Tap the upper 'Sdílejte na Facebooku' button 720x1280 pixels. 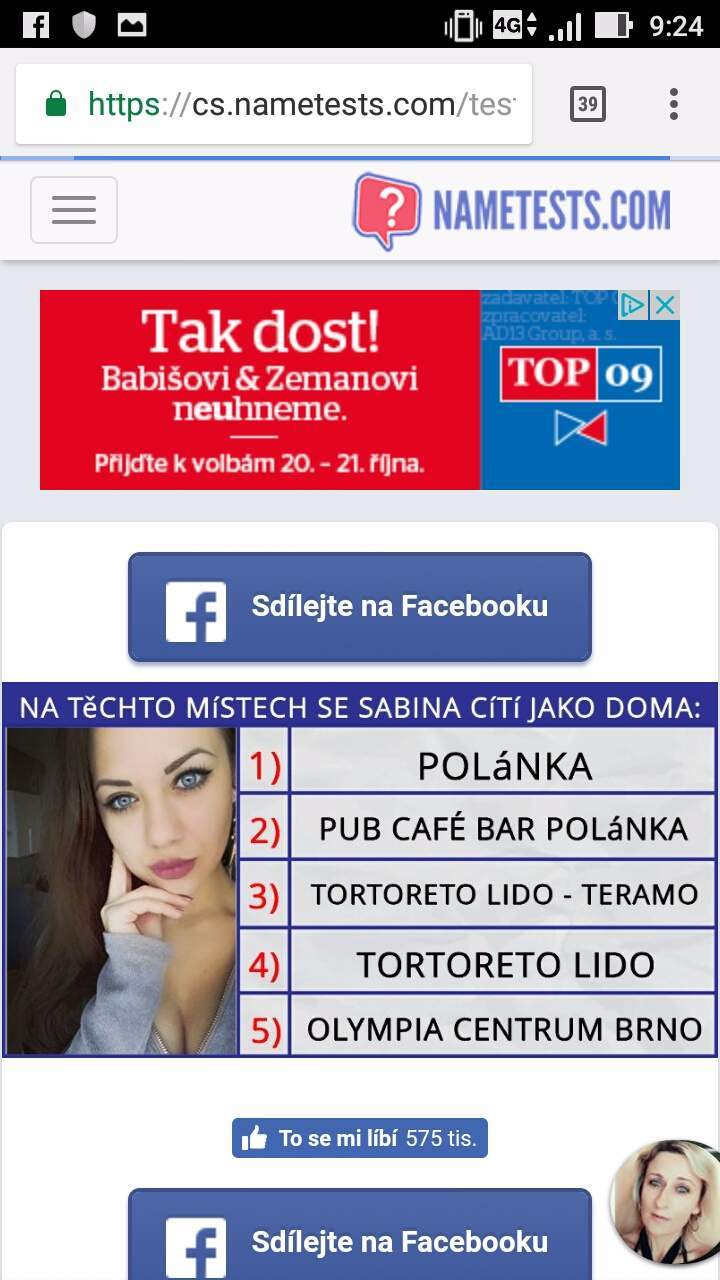click(360, 607)
